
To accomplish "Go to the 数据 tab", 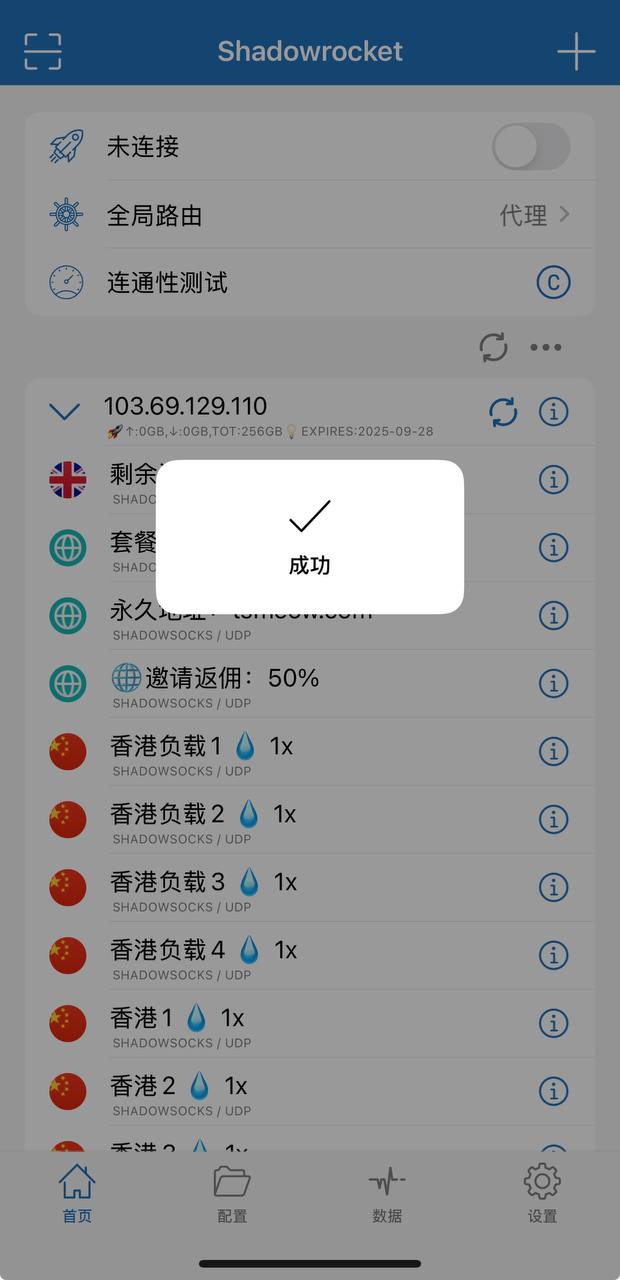I will 387,1194.
